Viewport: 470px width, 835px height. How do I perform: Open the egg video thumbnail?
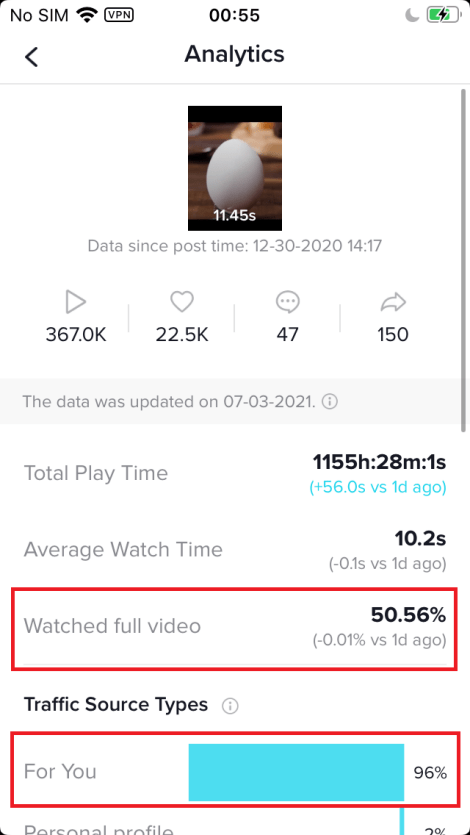(x=235, y=168)
